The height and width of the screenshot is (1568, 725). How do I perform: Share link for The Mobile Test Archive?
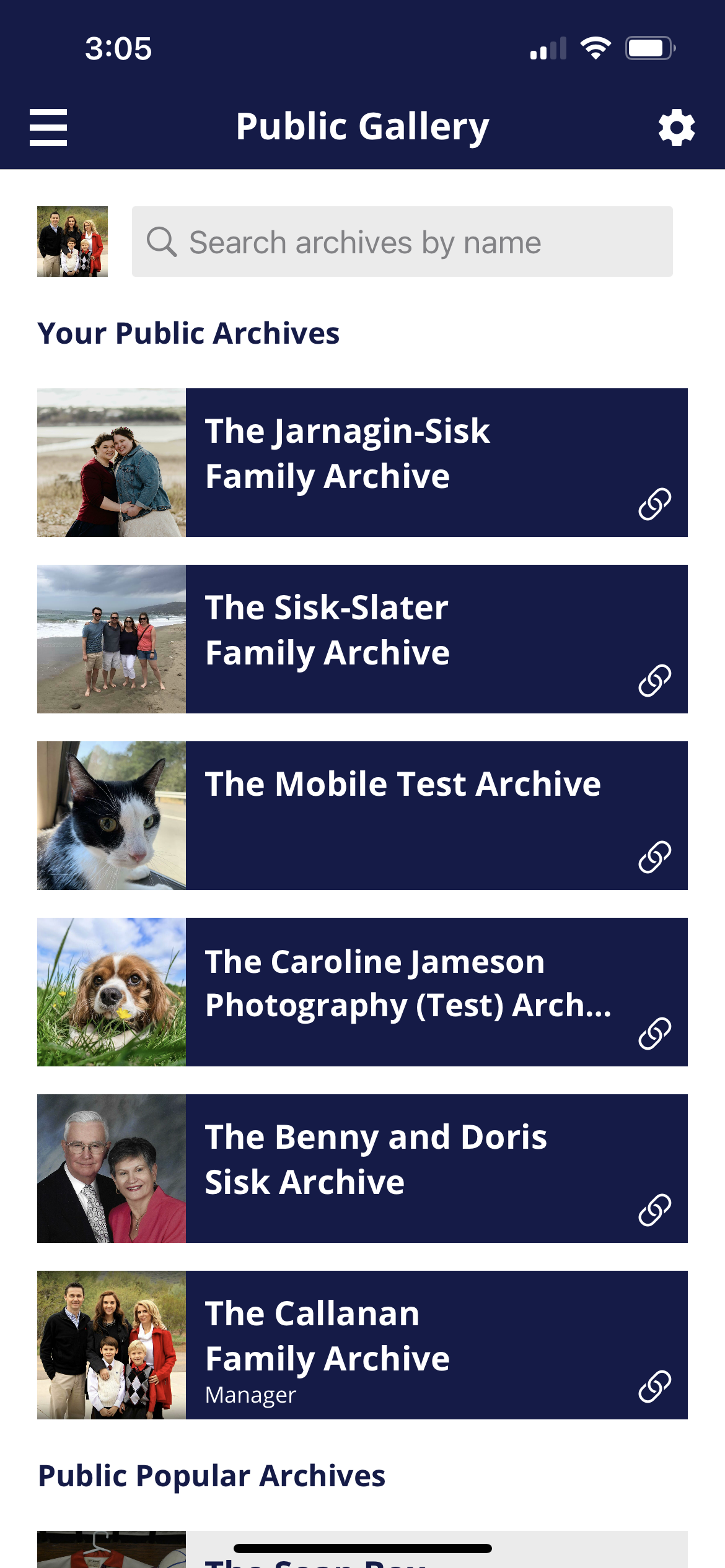(x=655, y=857)
